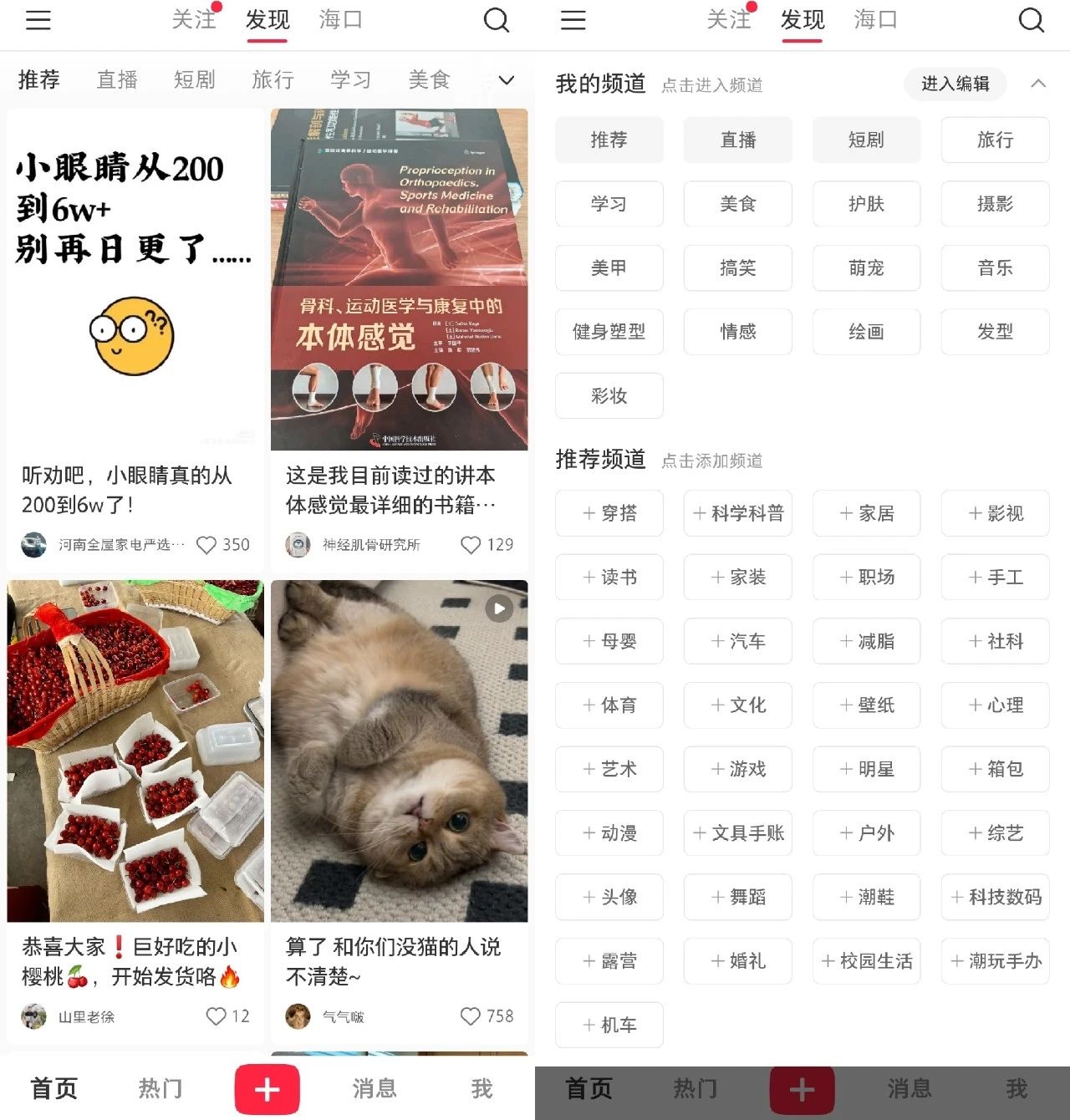Add the 机车 channel
This screenshot has width=1070, height=1120.
[609, 1025]
